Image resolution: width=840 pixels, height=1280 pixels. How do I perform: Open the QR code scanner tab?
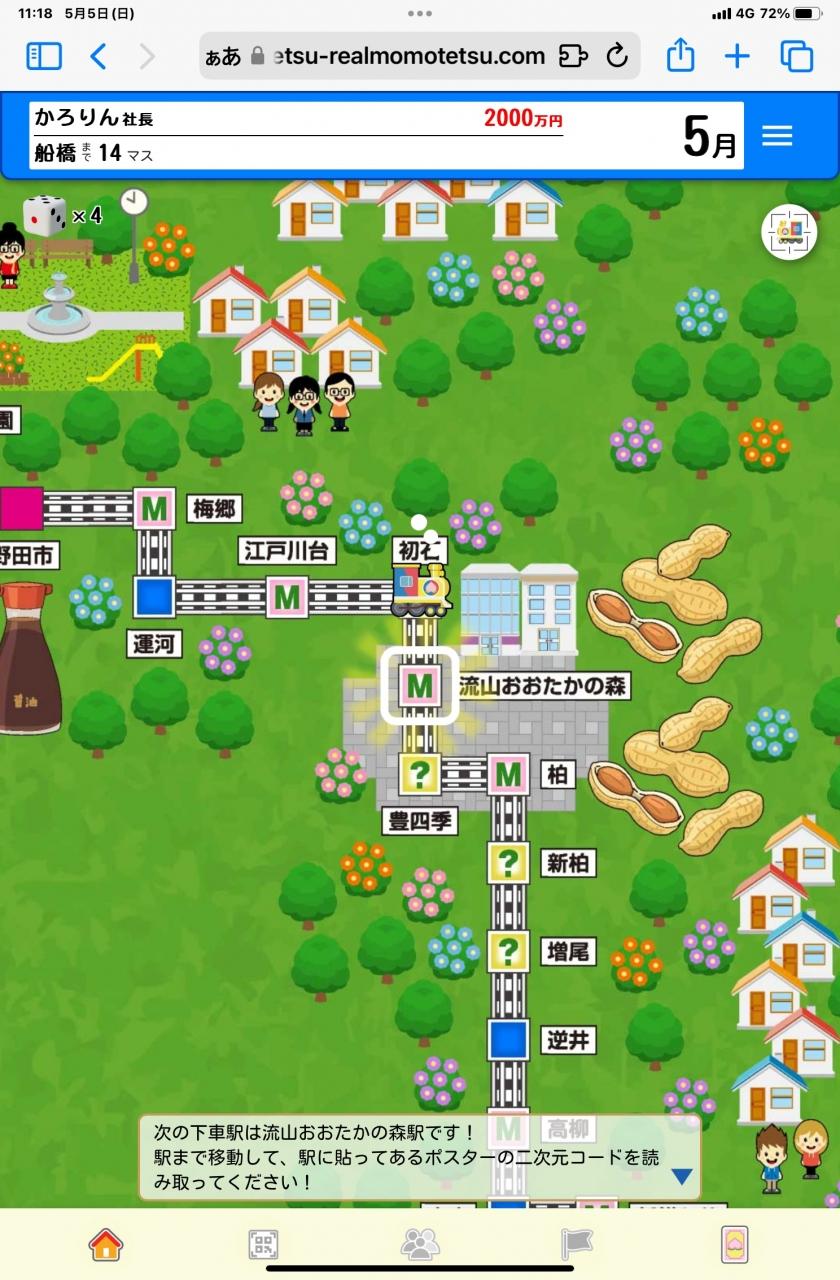coord(263,1244)
